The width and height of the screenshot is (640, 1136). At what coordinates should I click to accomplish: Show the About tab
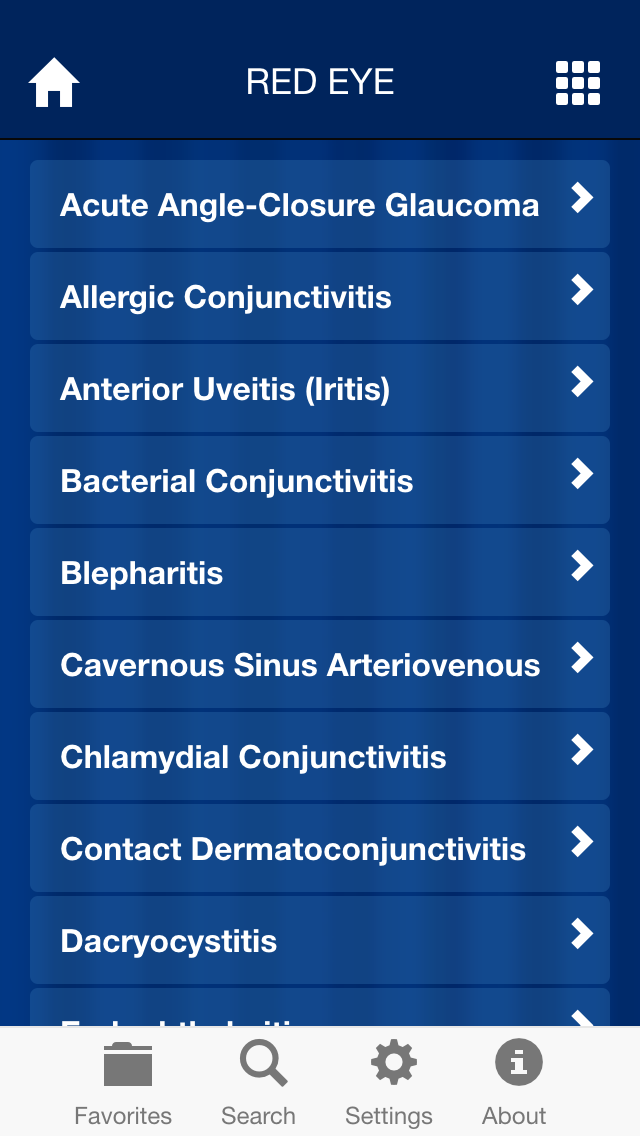pos(515,1083)
